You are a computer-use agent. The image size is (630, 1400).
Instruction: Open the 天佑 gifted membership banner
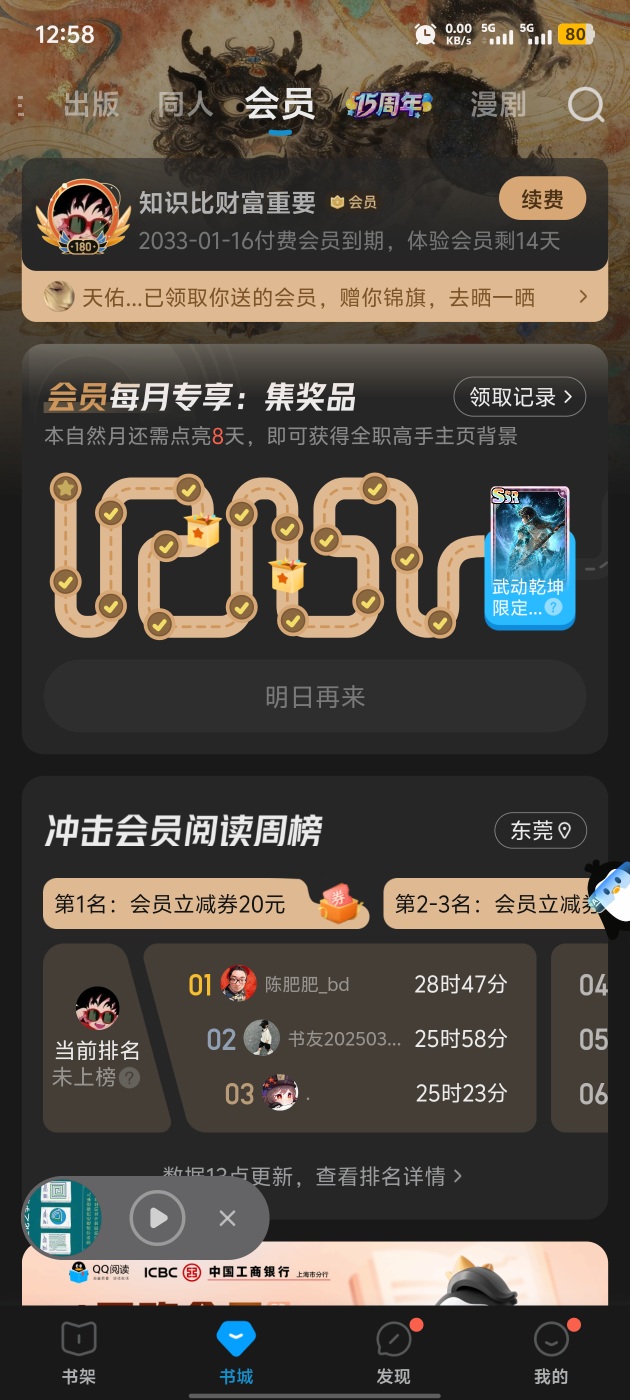point(314,297)
